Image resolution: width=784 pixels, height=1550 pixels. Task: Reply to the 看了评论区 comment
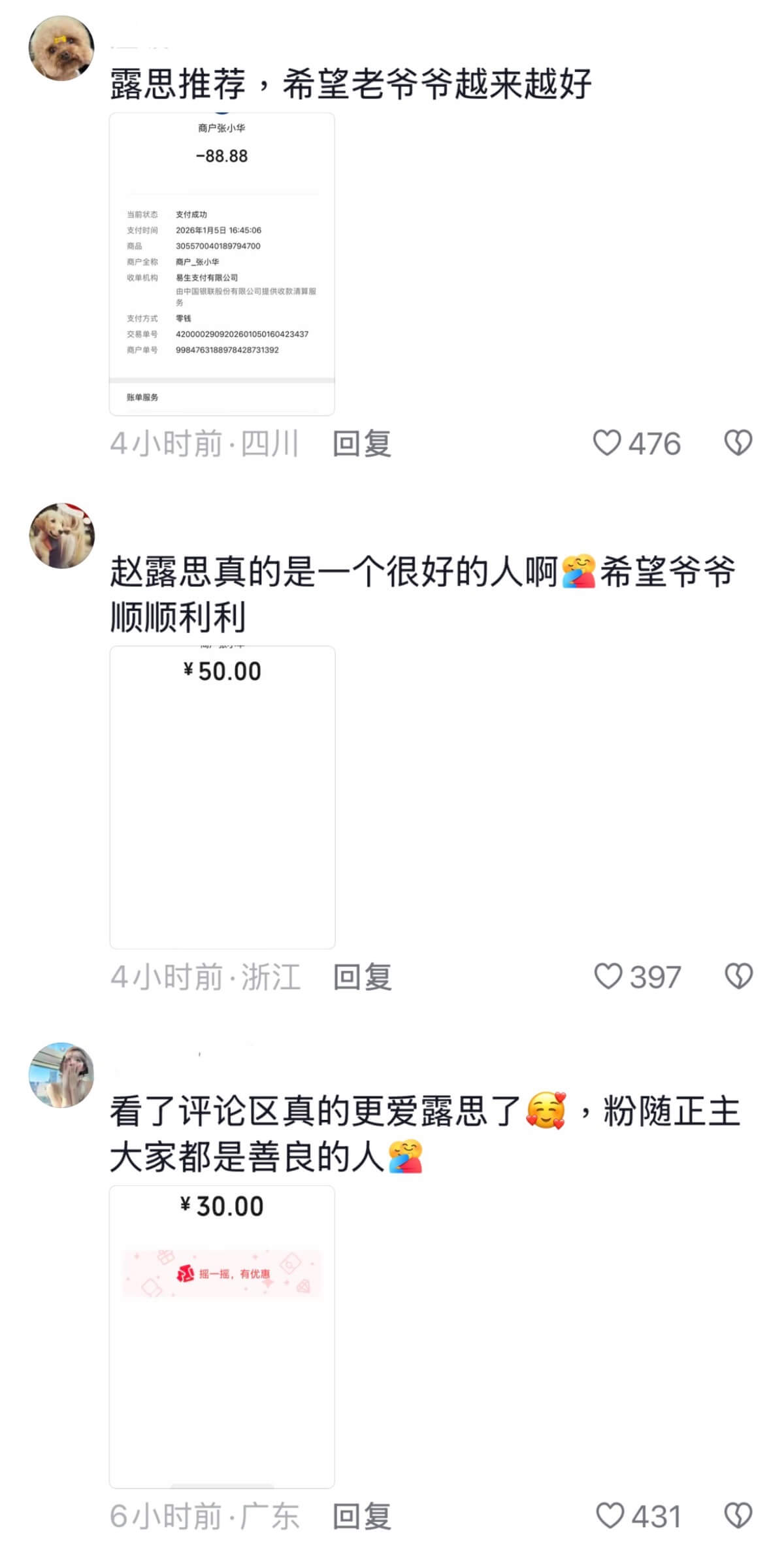362,1516
